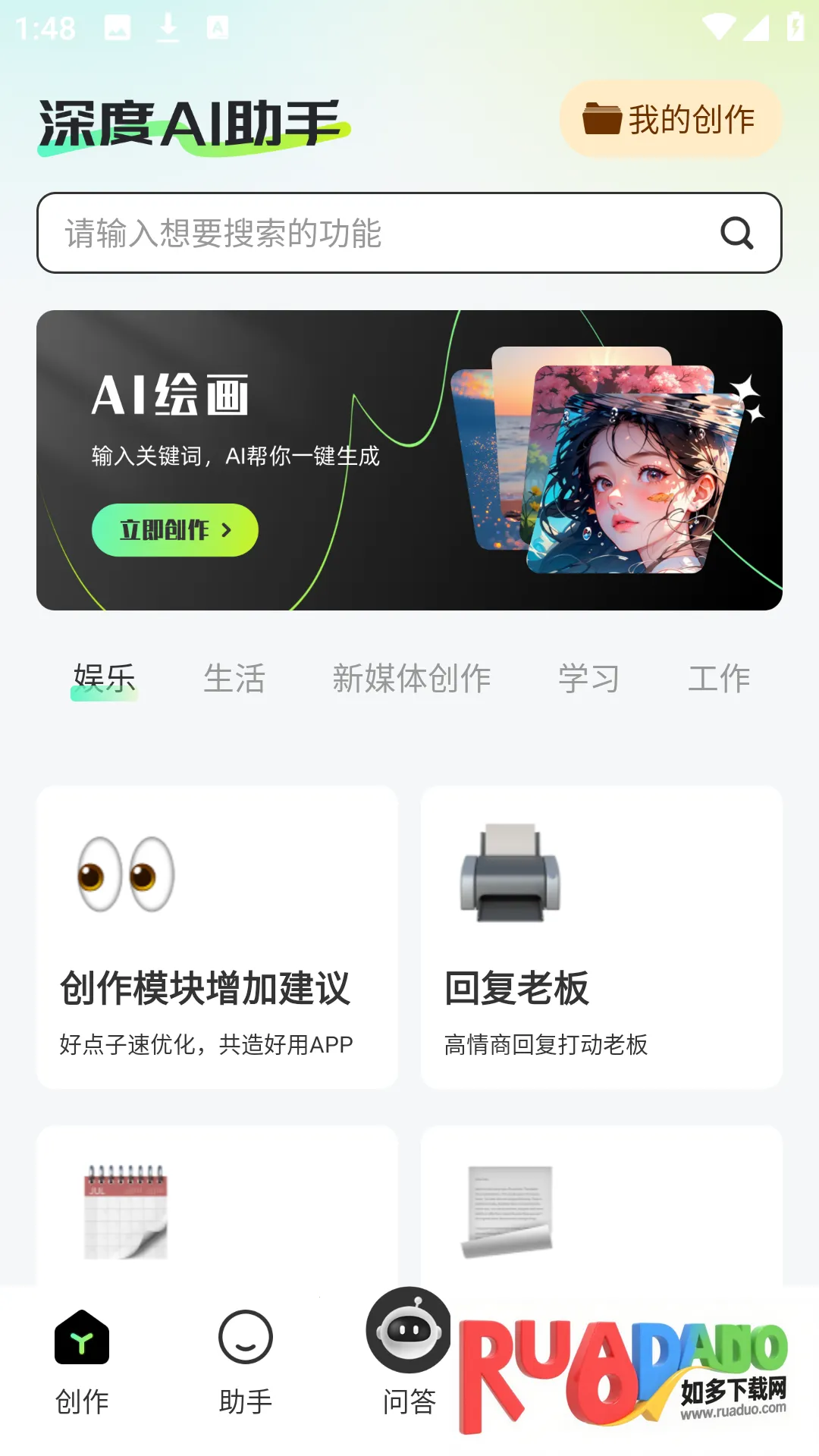Image resolution: width=819 pixels, height=1456 pixels.
Task: Switch to the 工作 category tab
Action: (719, 678)
